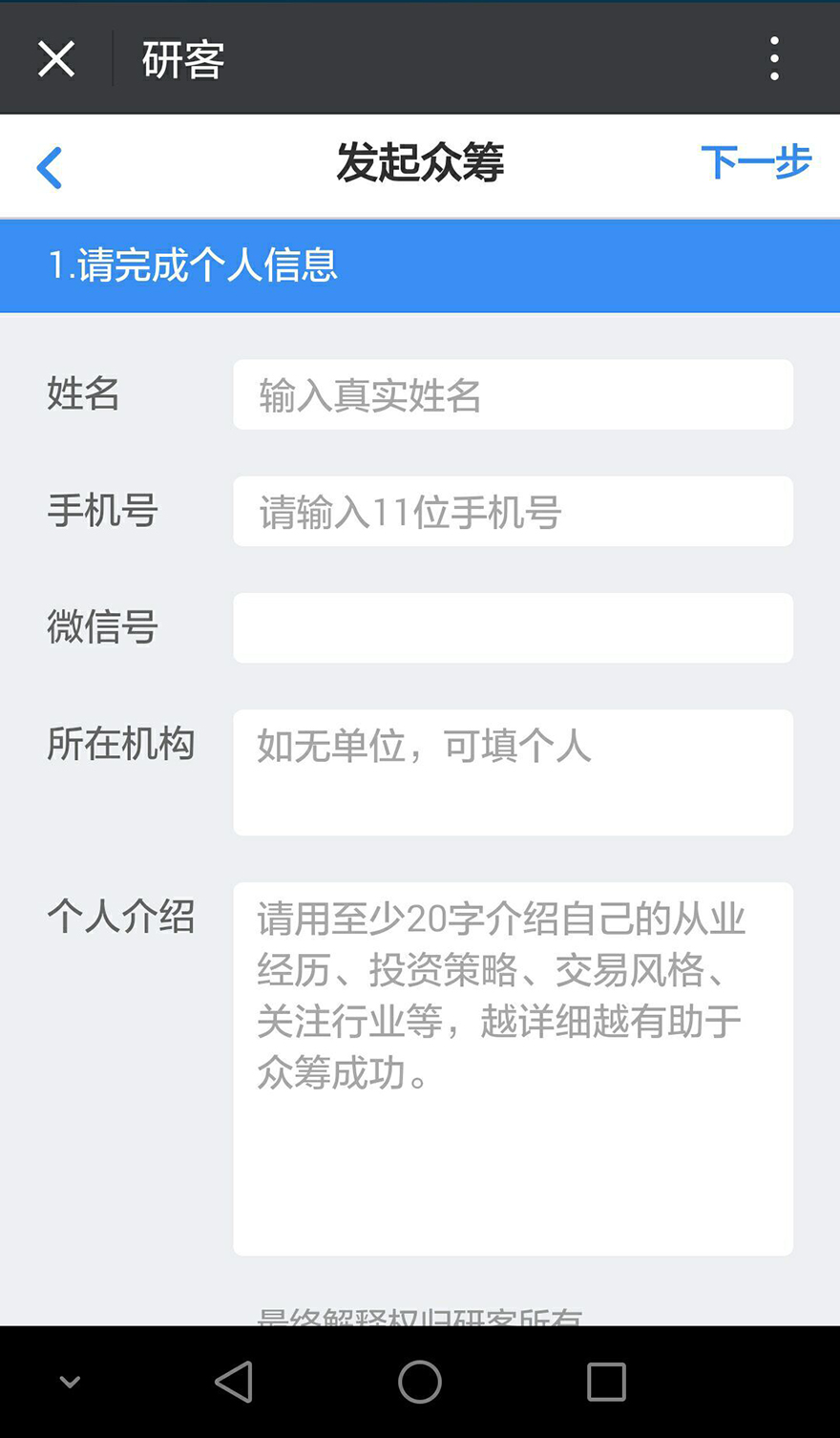Image resolution: width=840 pixels, height=1438 pixels.
Task: Focus the 所在机构 text box
Action: [513, 772]
